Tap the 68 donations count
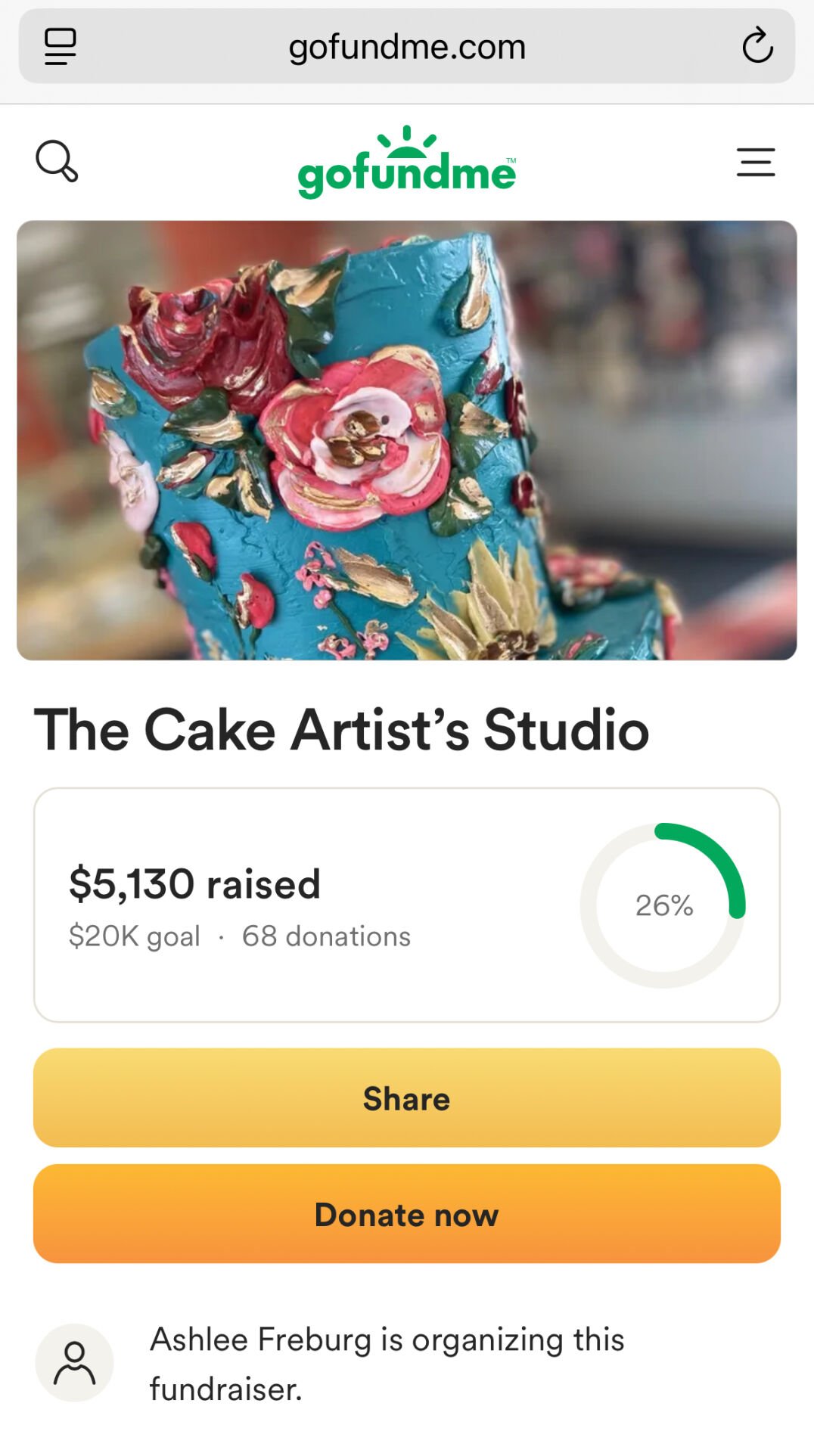Screen dimensions: 814x1456 pyautogui.click(x=325, y=936)
